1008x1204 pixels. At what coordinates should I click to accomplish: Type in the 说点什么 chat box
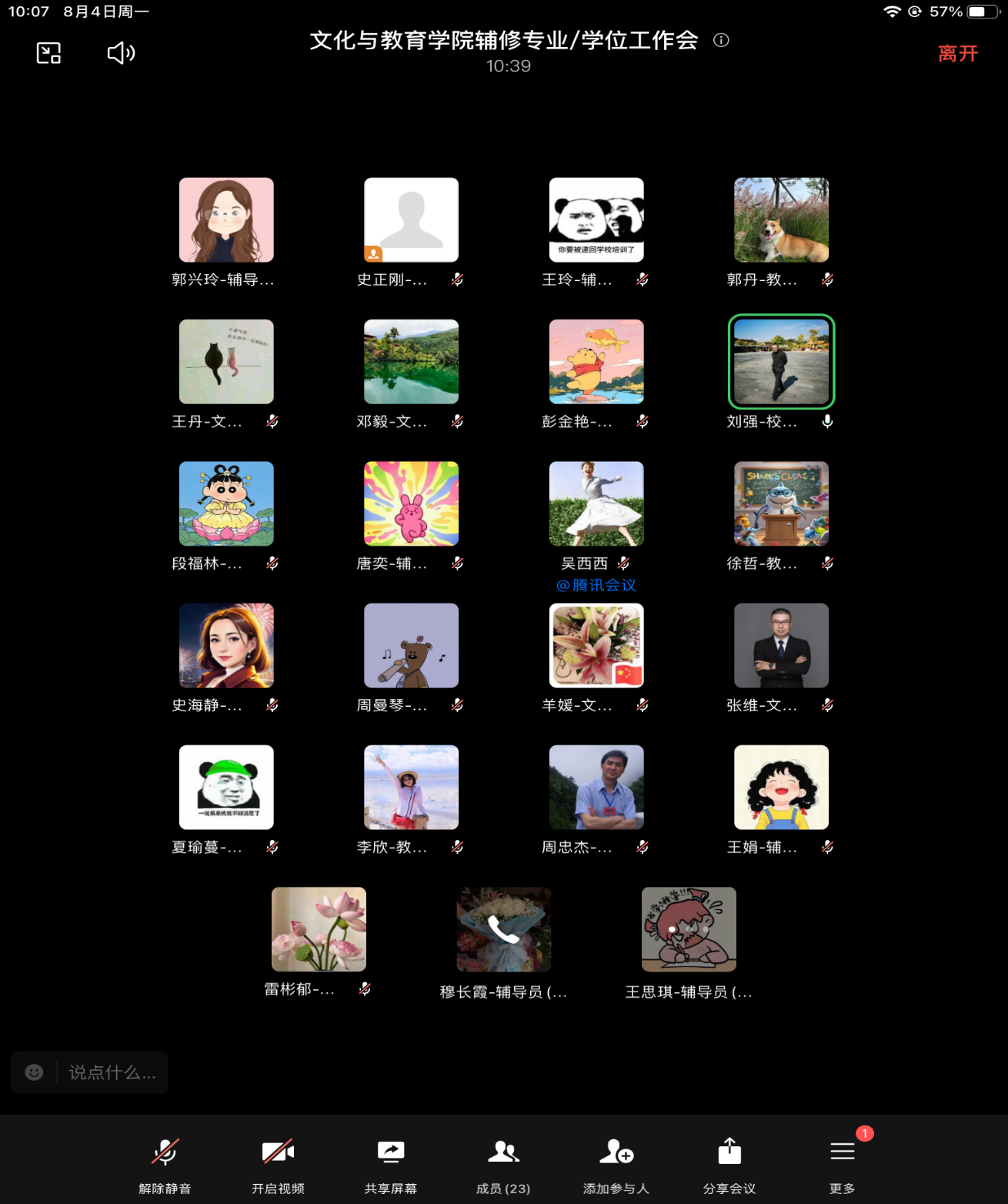coord(112,1072)
